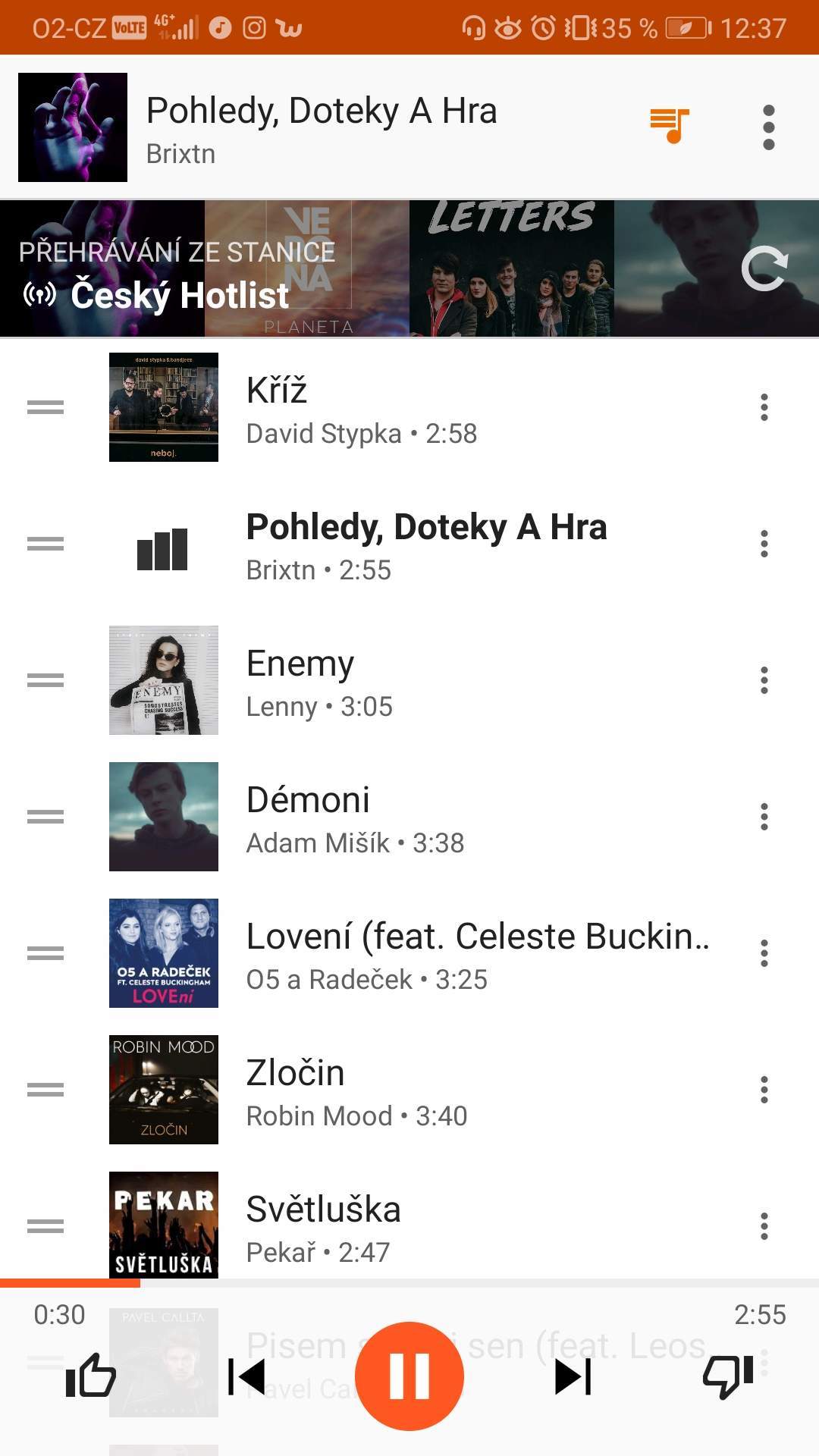Play Zločin by Robin Mood

coord(409,1090)
